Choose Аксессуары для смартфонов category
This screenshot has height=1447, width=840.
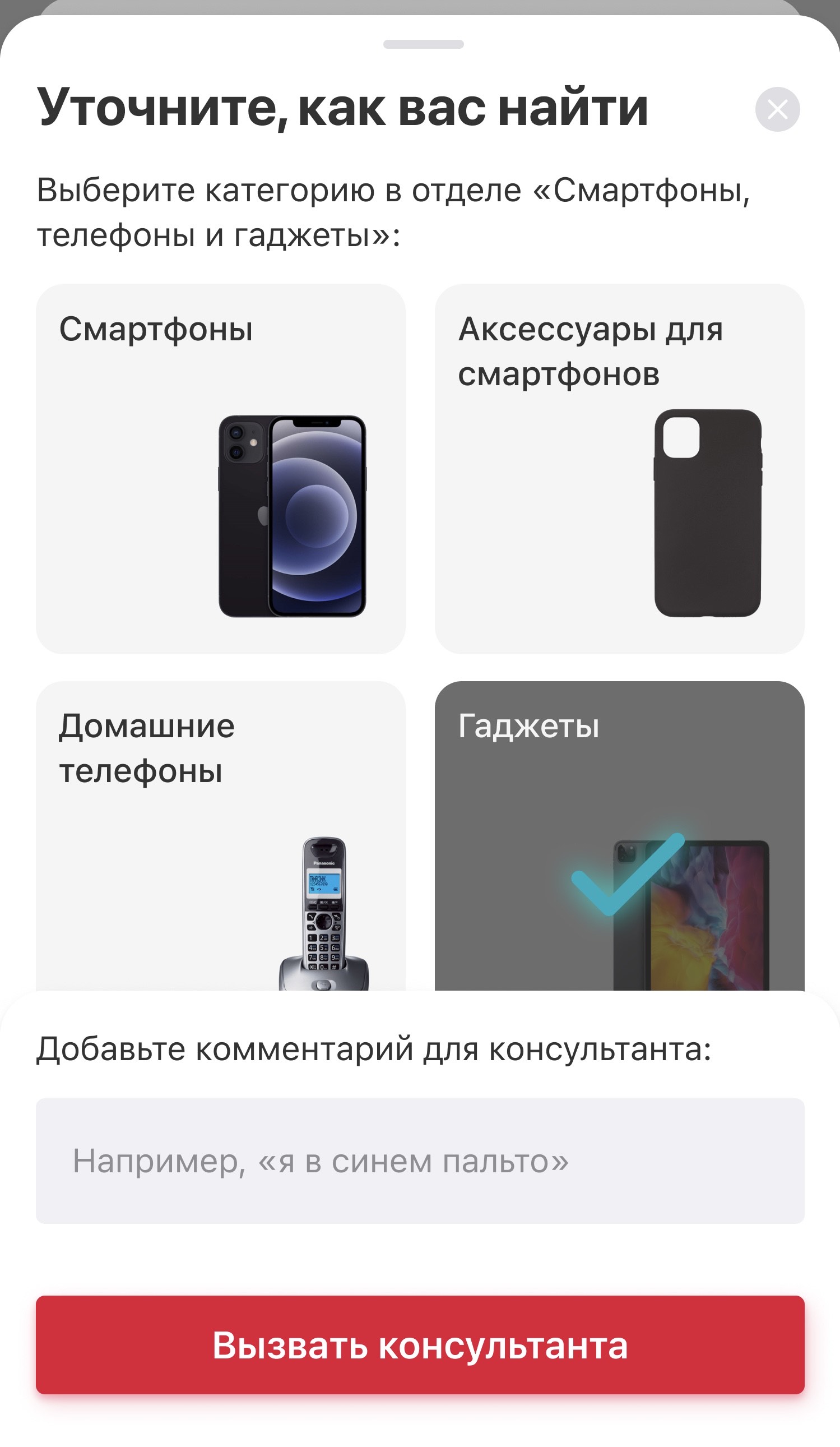[x=619, y=469]
